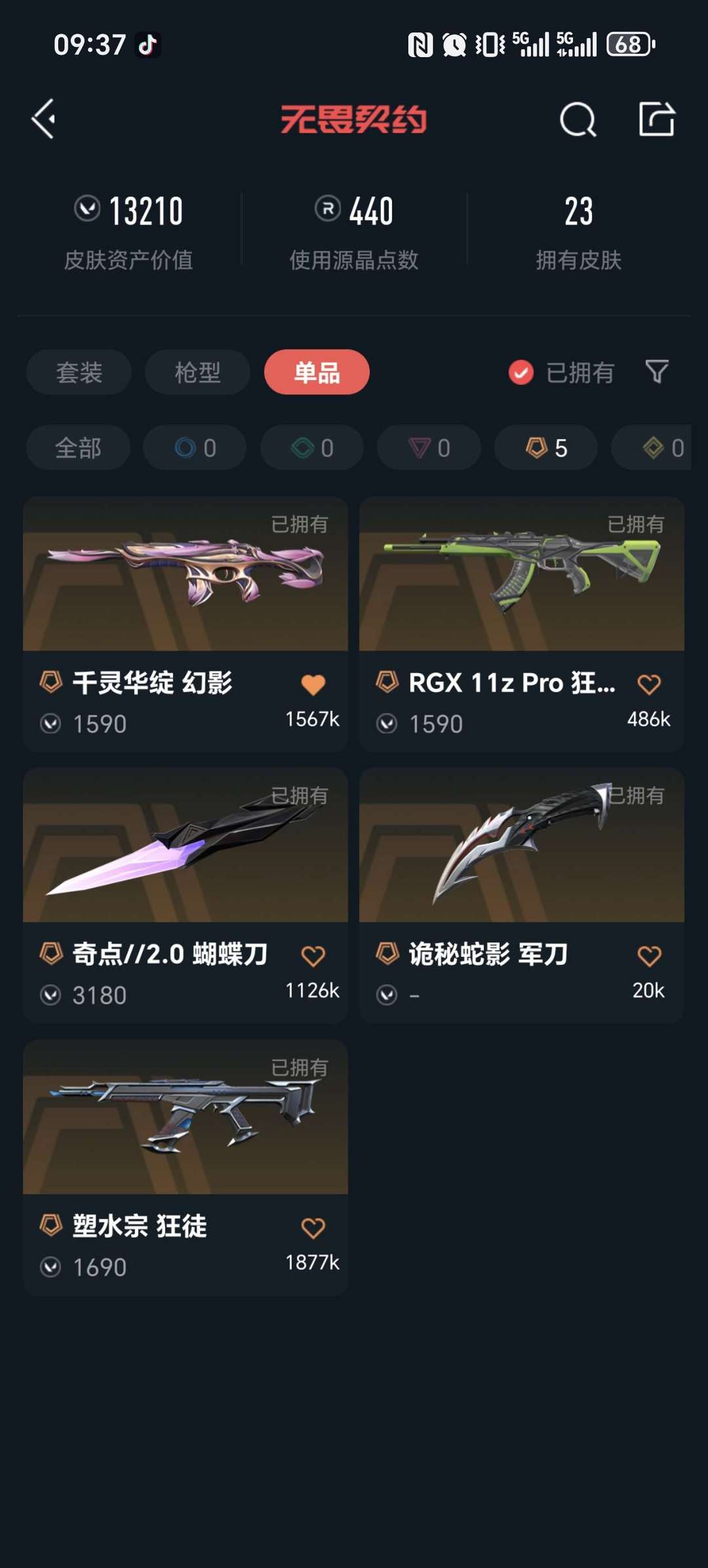708x1568 pixels.
Task: Switch to the 枪型 tab
Action: [197, 372]
